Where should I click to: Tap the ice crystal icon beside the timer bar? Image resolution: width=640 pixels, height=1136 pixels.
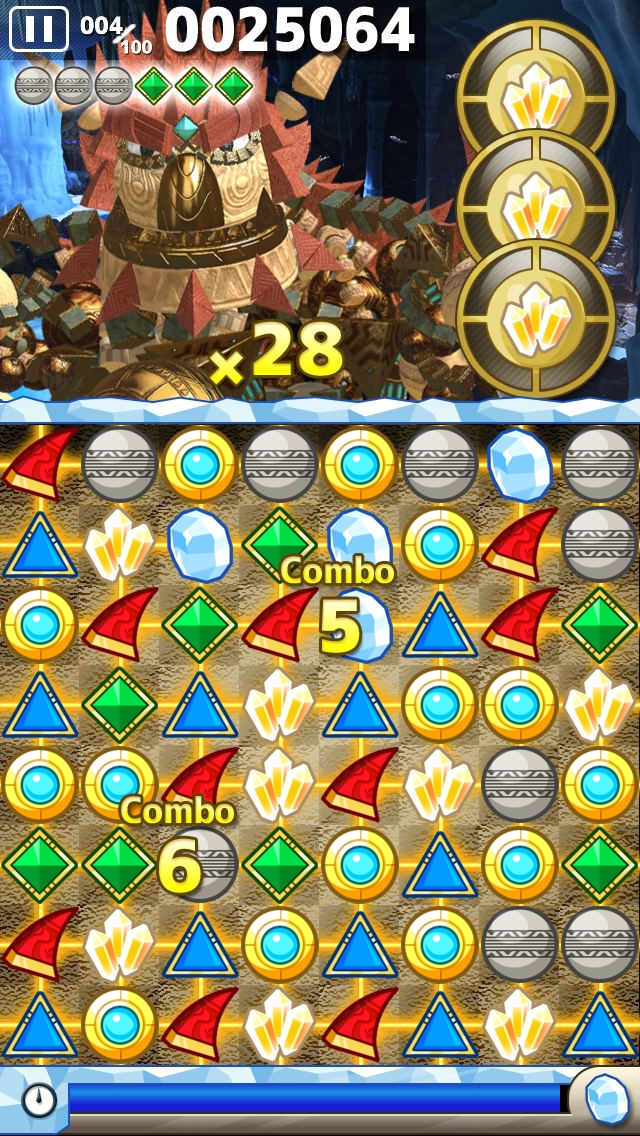[x=606, y=1100]
